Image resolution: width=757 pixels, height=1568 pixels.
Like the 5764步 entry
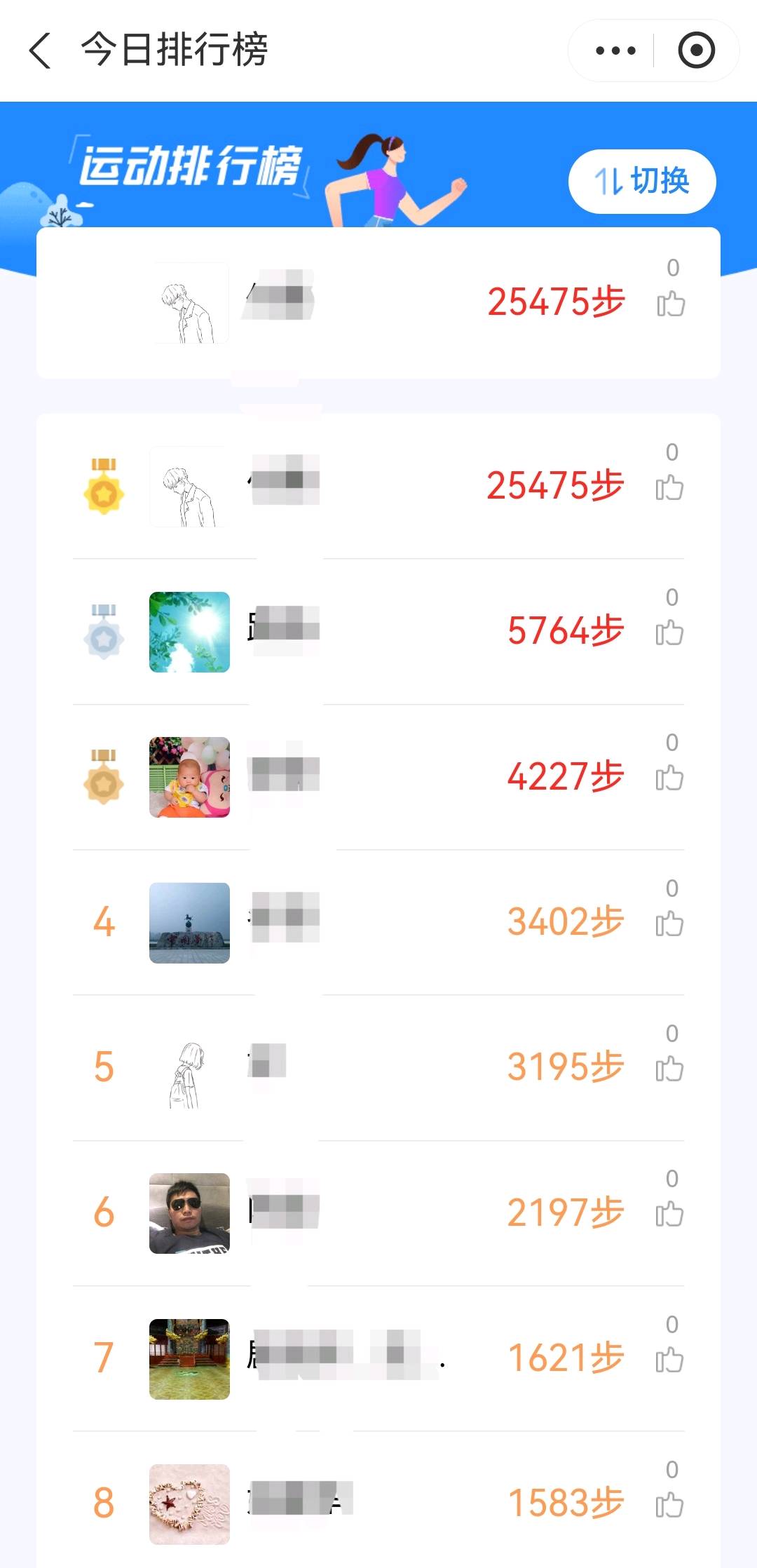coord(670,633)
